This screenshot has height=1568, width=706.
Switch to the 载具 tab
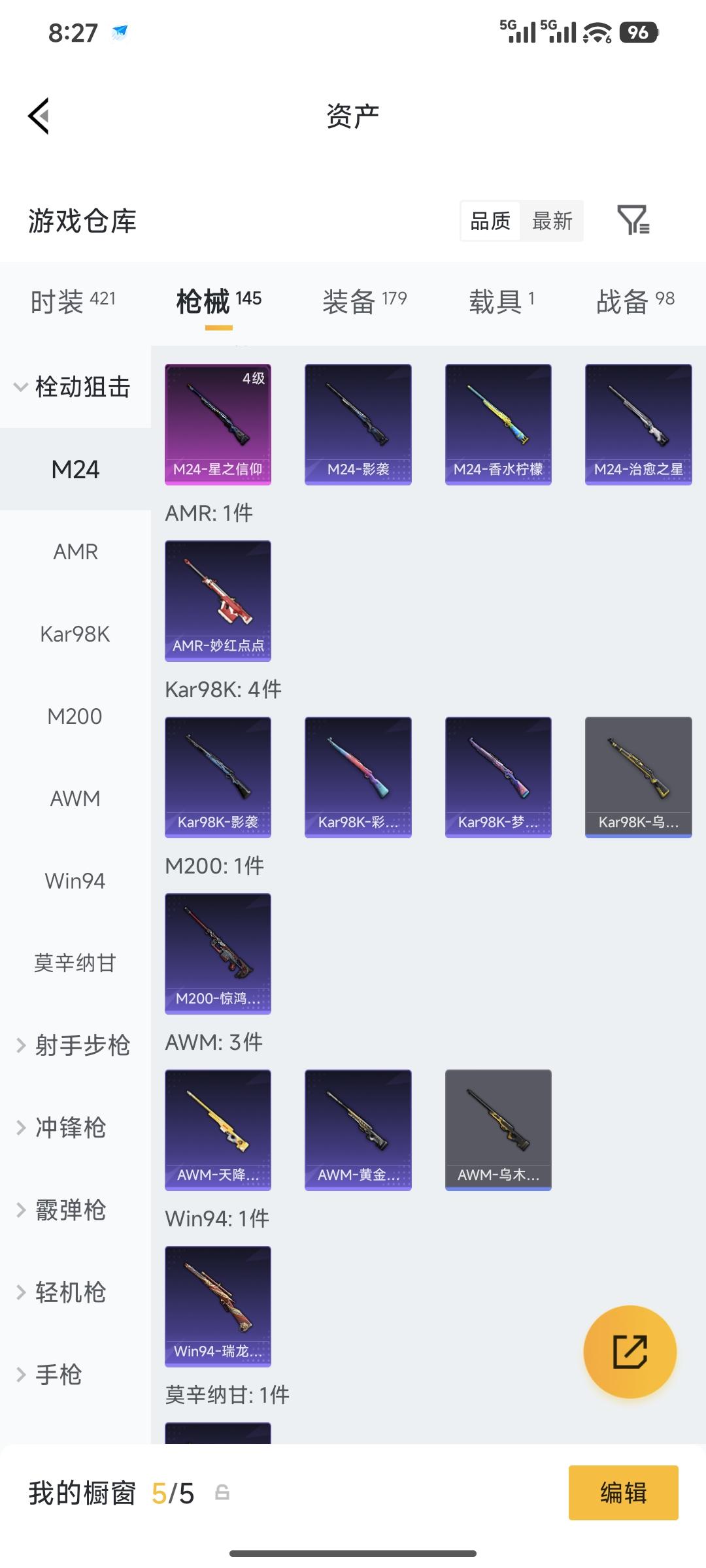[x=501, y=302]
